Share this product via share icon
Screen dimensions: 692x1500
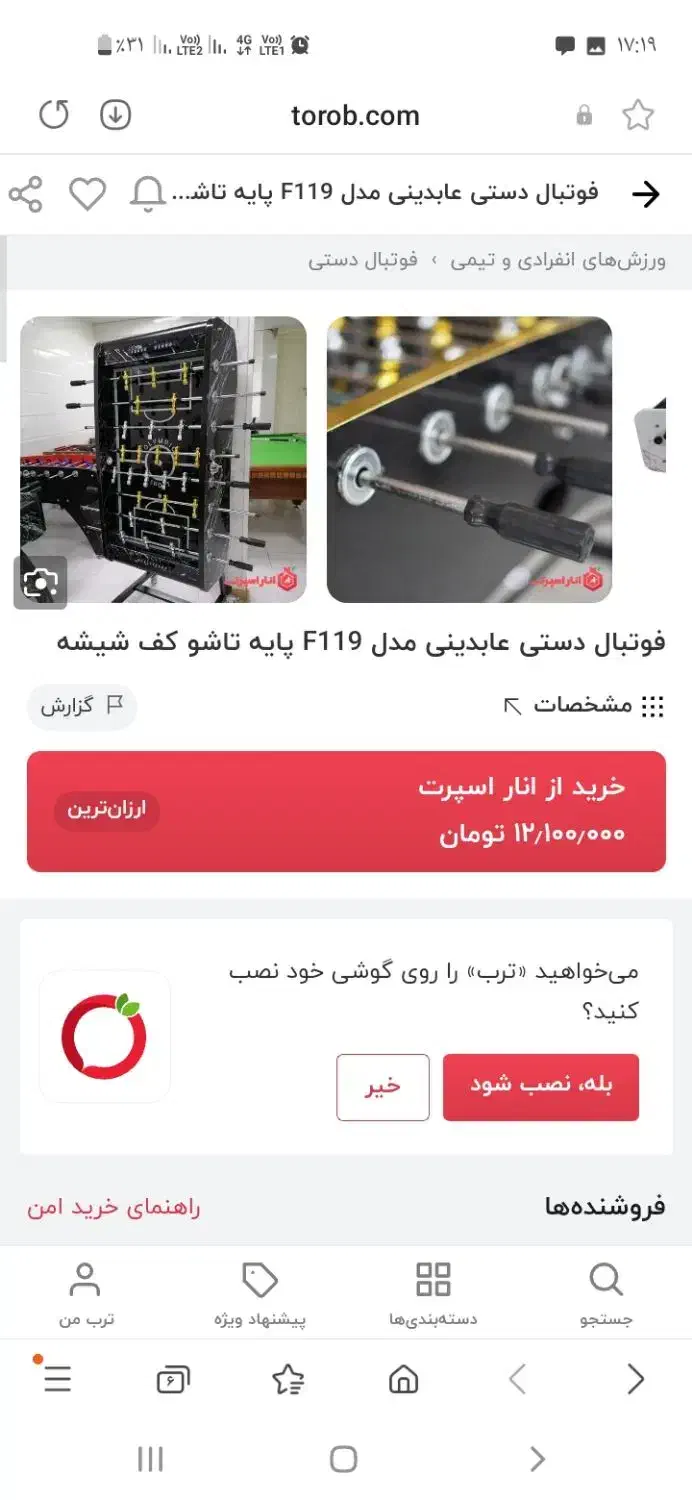click(x=26, y=194)
